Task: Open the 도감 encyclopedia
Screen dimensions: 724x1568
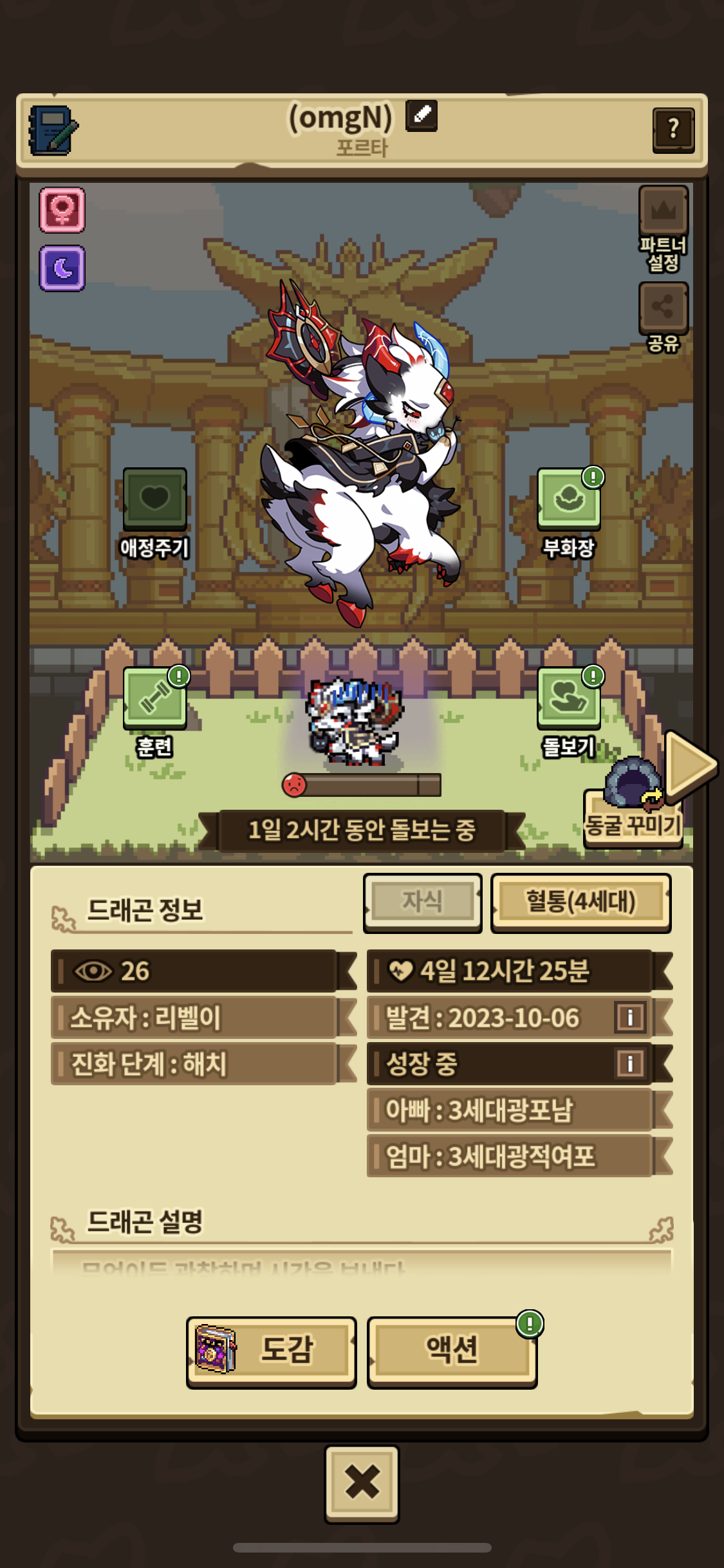Action: coord(271,1352)
